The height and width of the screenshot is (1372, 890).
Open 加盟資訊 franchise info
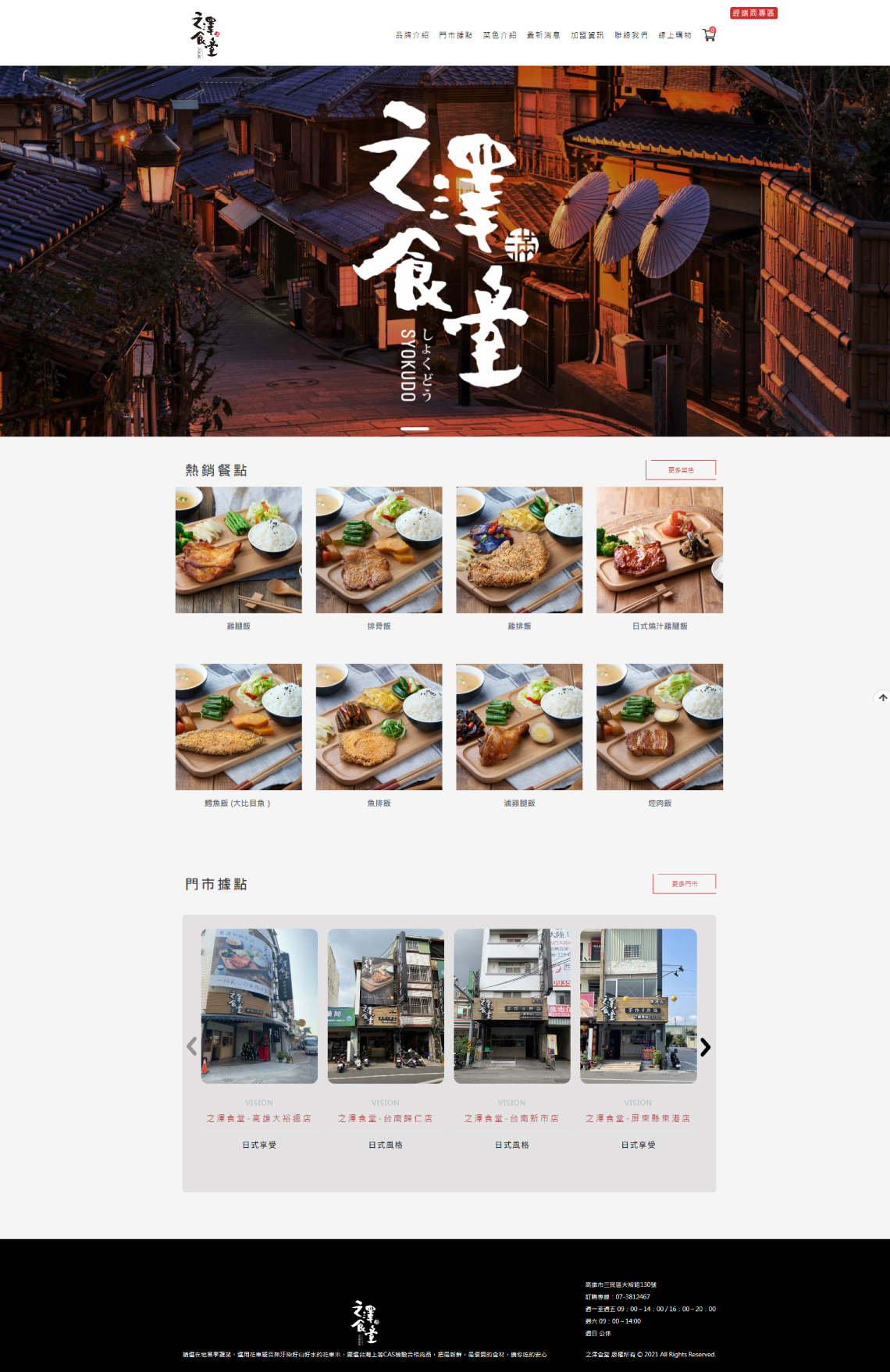click(x=587, y=35)
